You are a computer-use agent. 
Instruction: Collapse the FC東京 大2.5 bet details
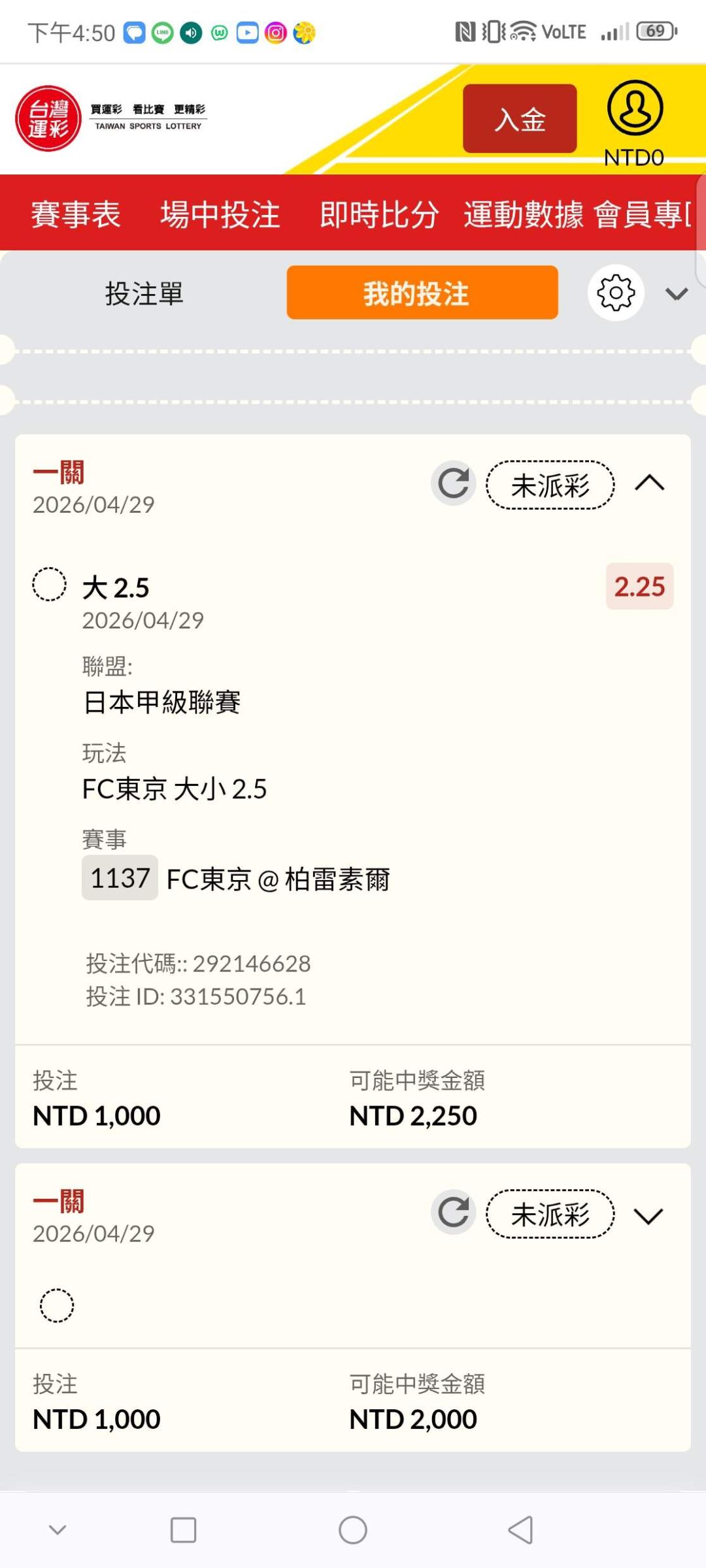click(x=649, y=483)
